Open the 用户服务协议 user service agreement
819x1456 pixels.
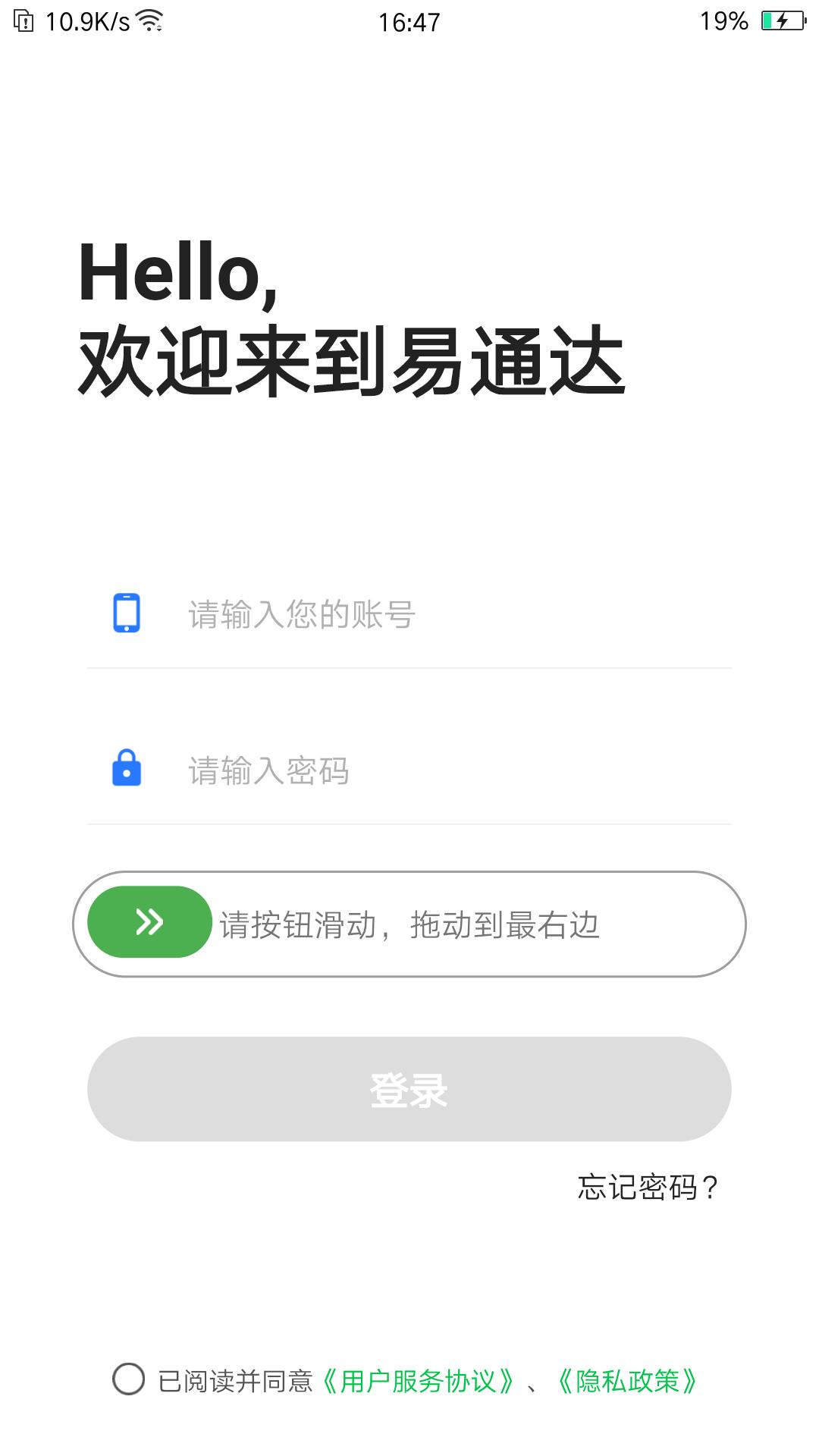pos(418,1381)
